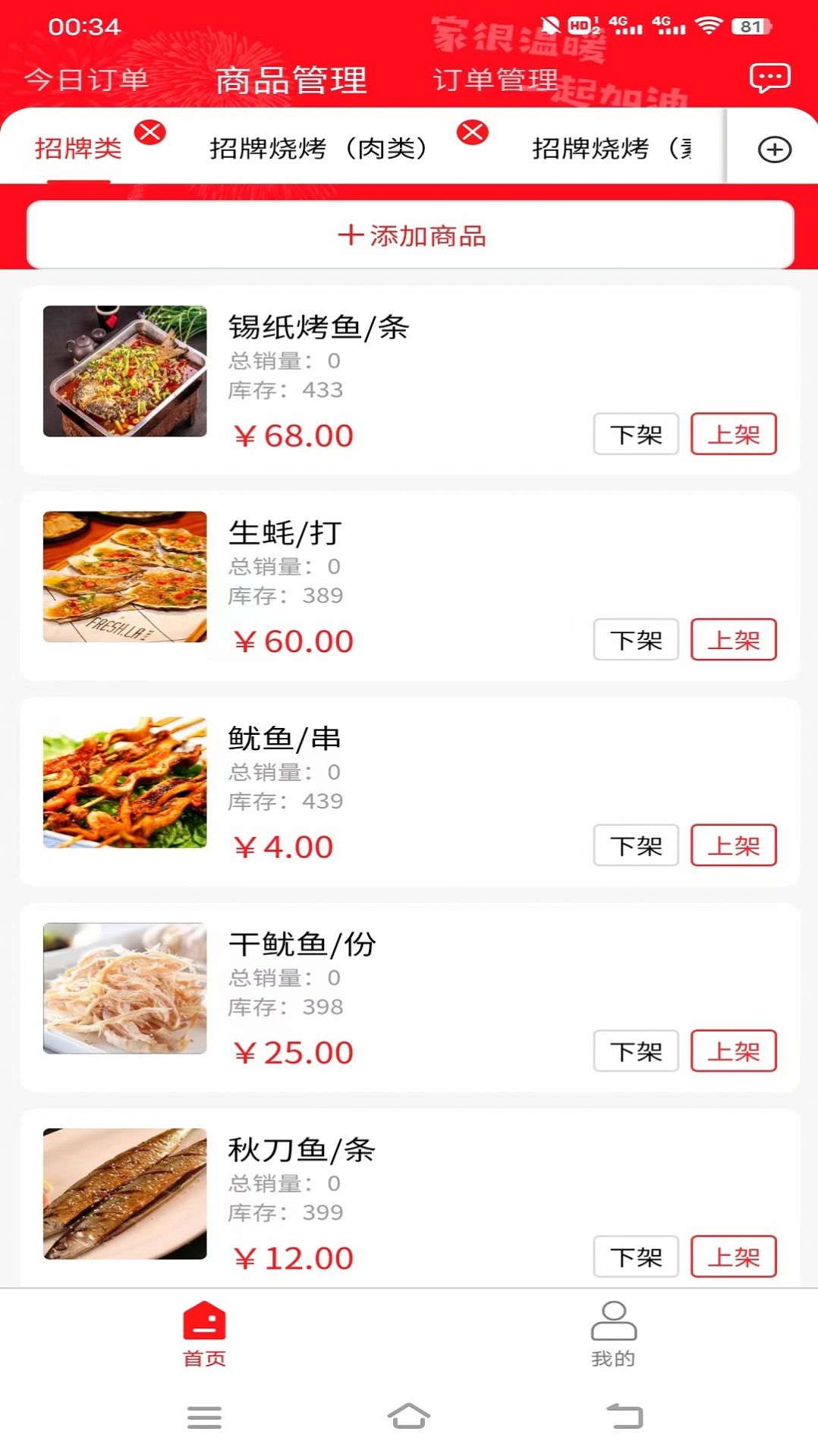
Task: Tap the plus icon to add a category
Action: click(774, 149)
